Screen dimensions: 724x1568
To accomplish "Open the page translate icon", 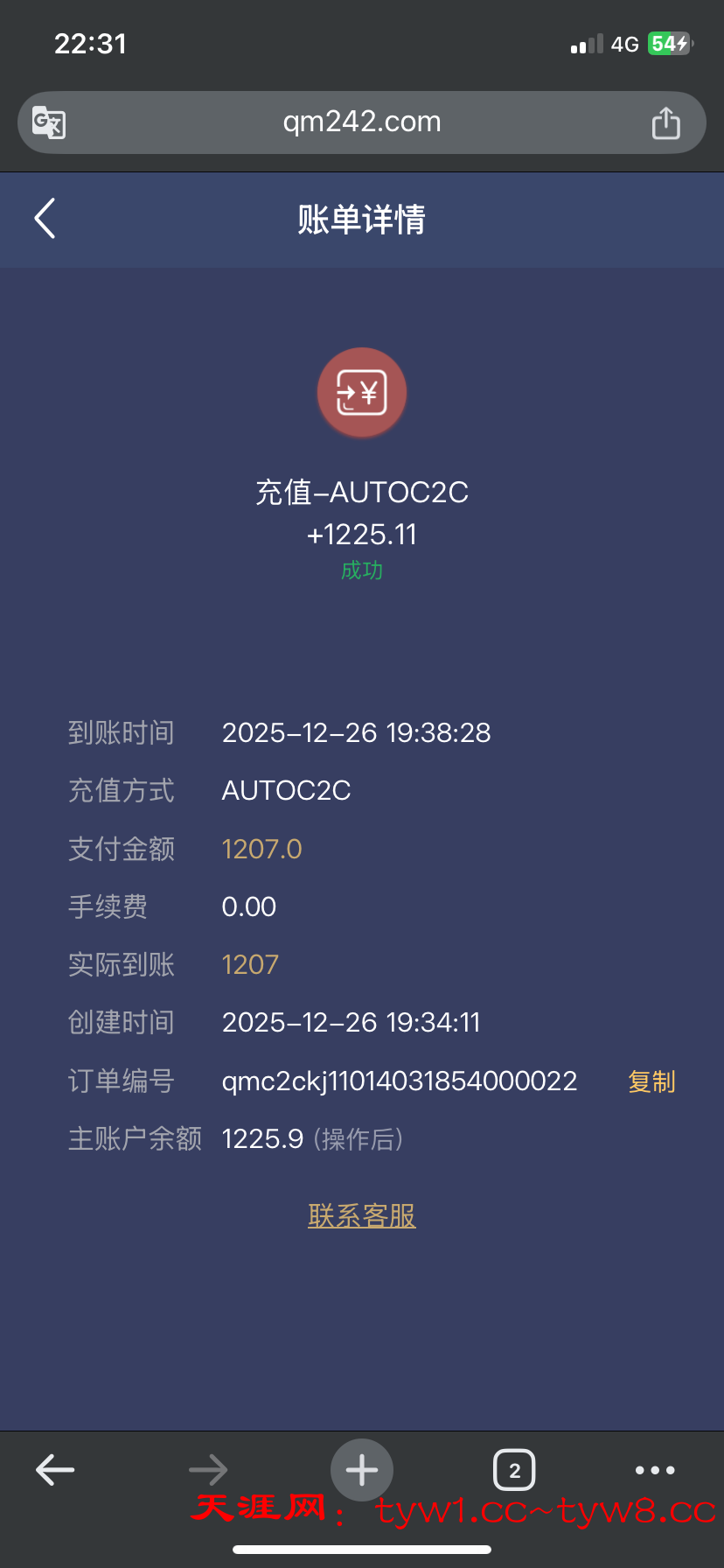I will coord(49,122).
